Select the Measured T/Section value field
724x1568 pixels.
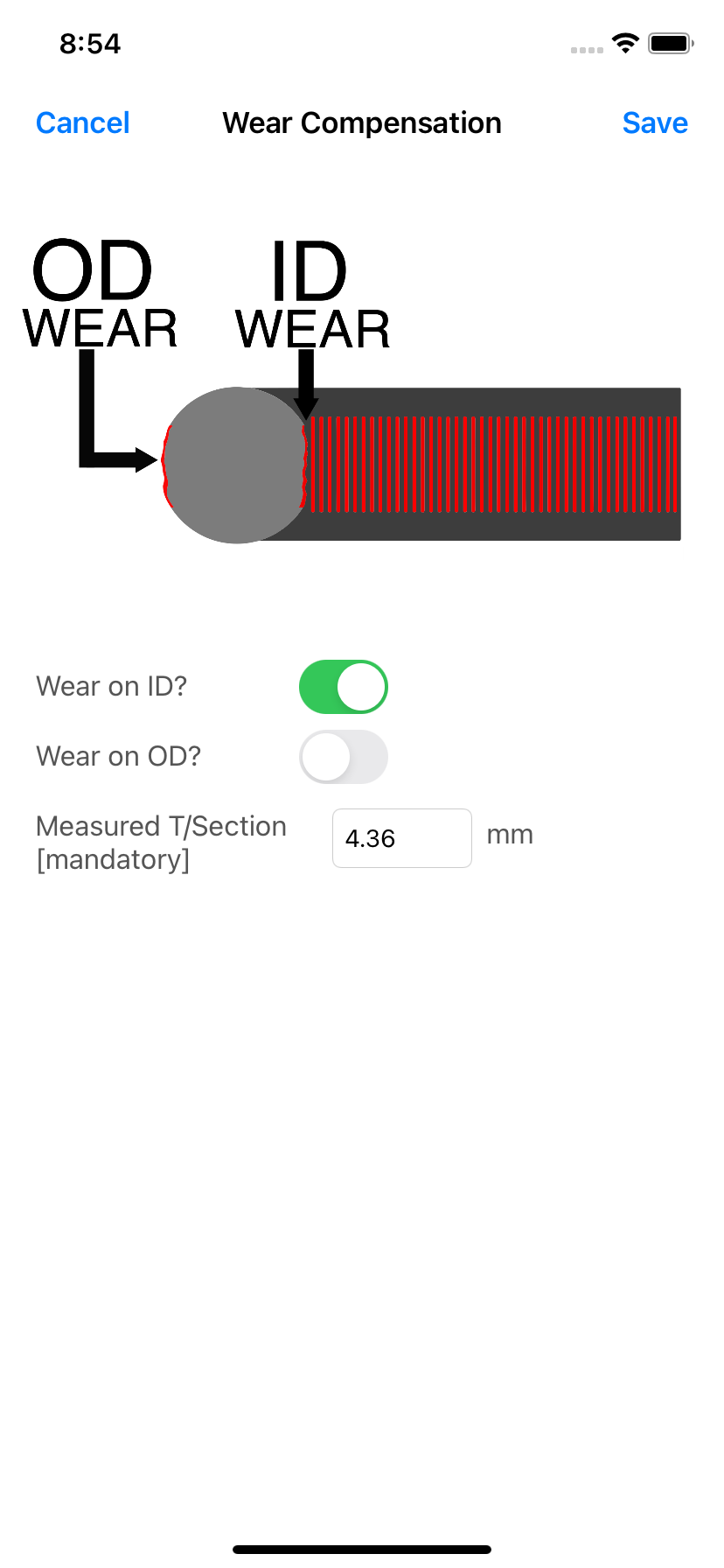click(401, 838)
